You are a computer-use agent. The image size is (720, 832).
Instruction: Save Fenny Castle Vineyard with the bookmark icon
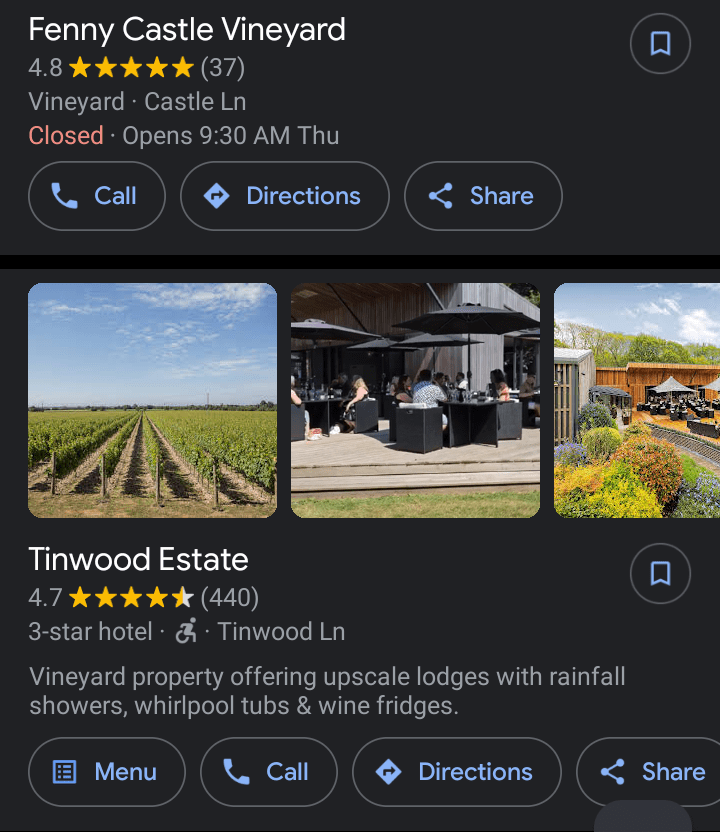tap(660, 44)
